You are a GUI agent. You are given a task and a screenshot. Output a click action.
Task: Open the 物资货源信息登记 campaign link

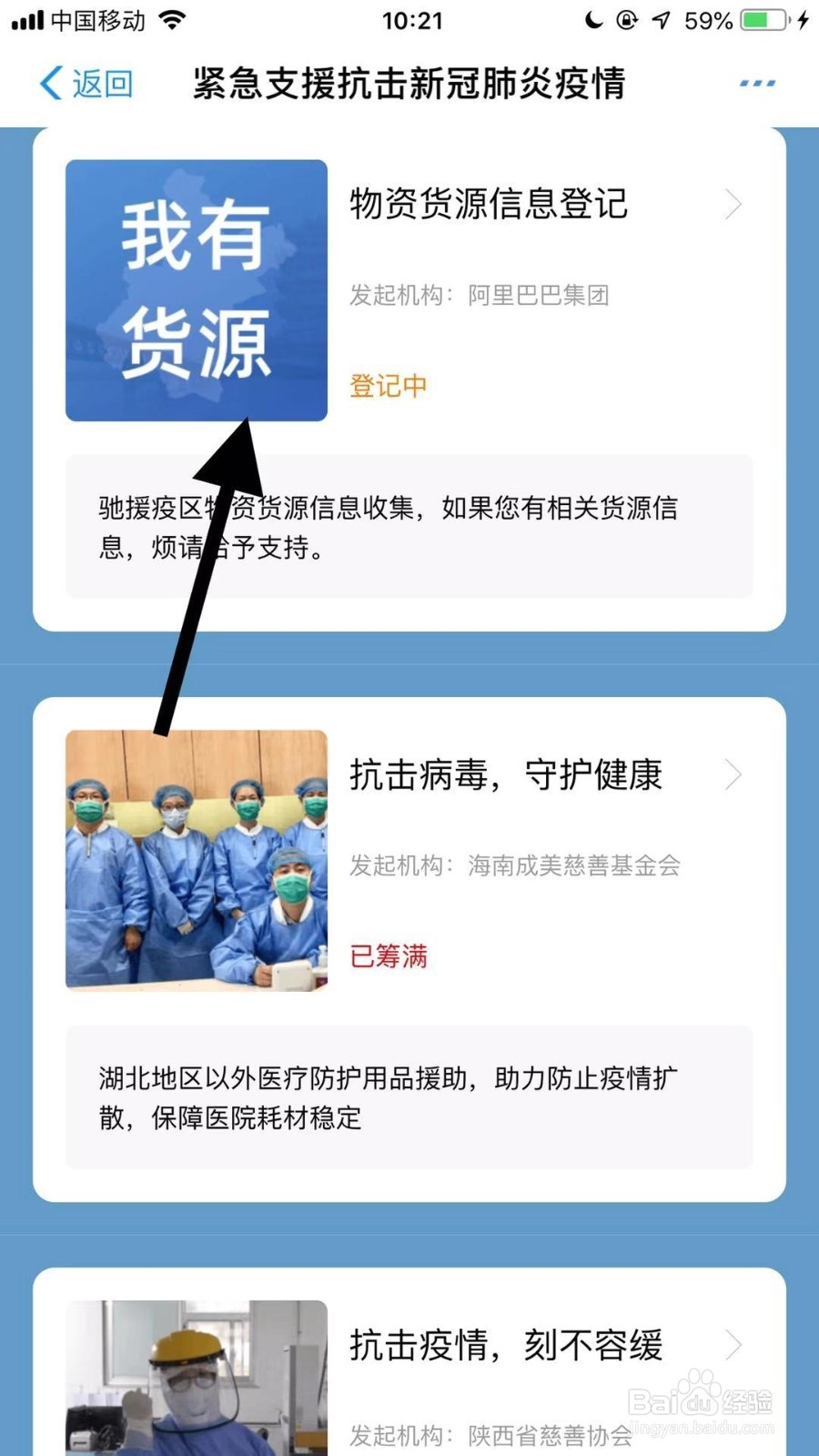pyautogui.click(x=489, y=205)
